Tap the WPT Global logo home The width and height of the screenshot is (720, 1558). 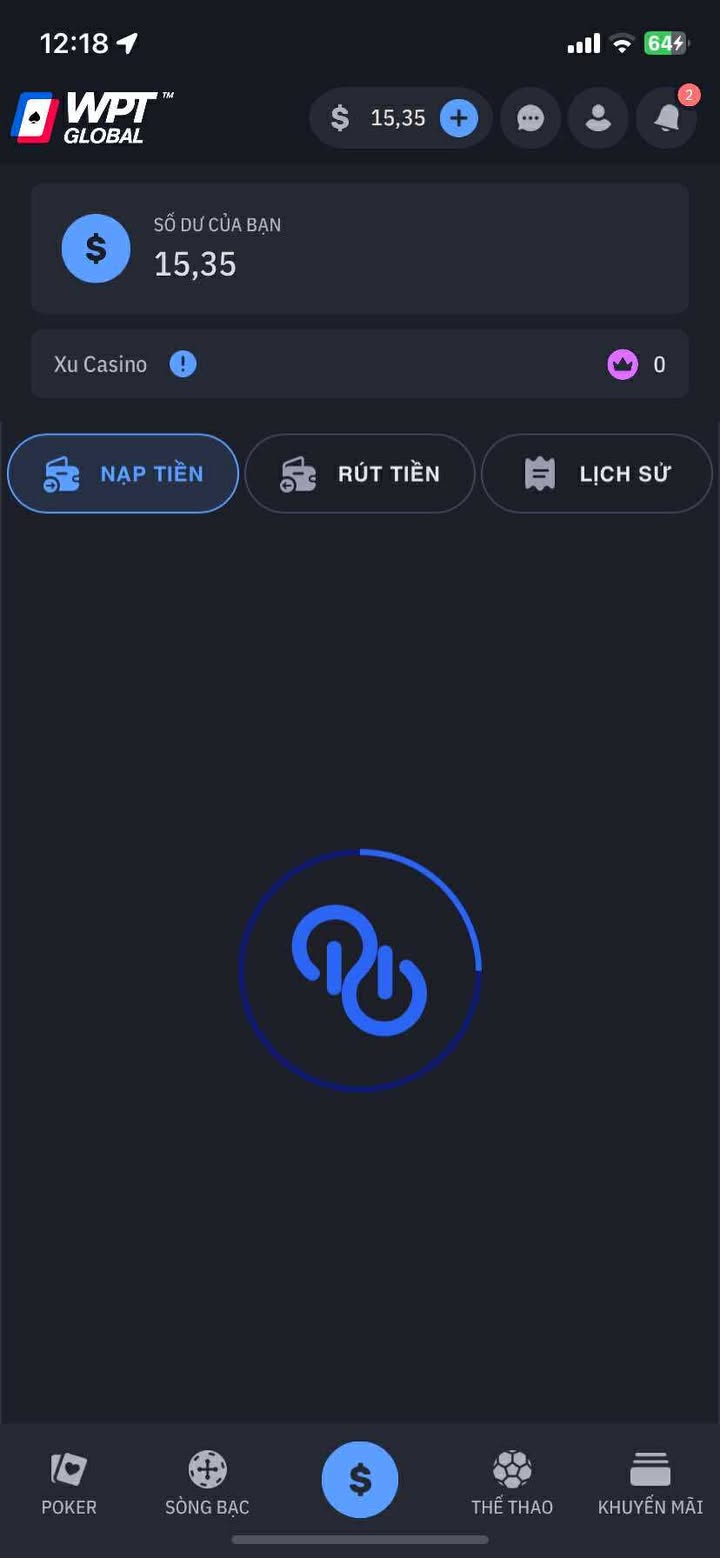coord(92,118)
